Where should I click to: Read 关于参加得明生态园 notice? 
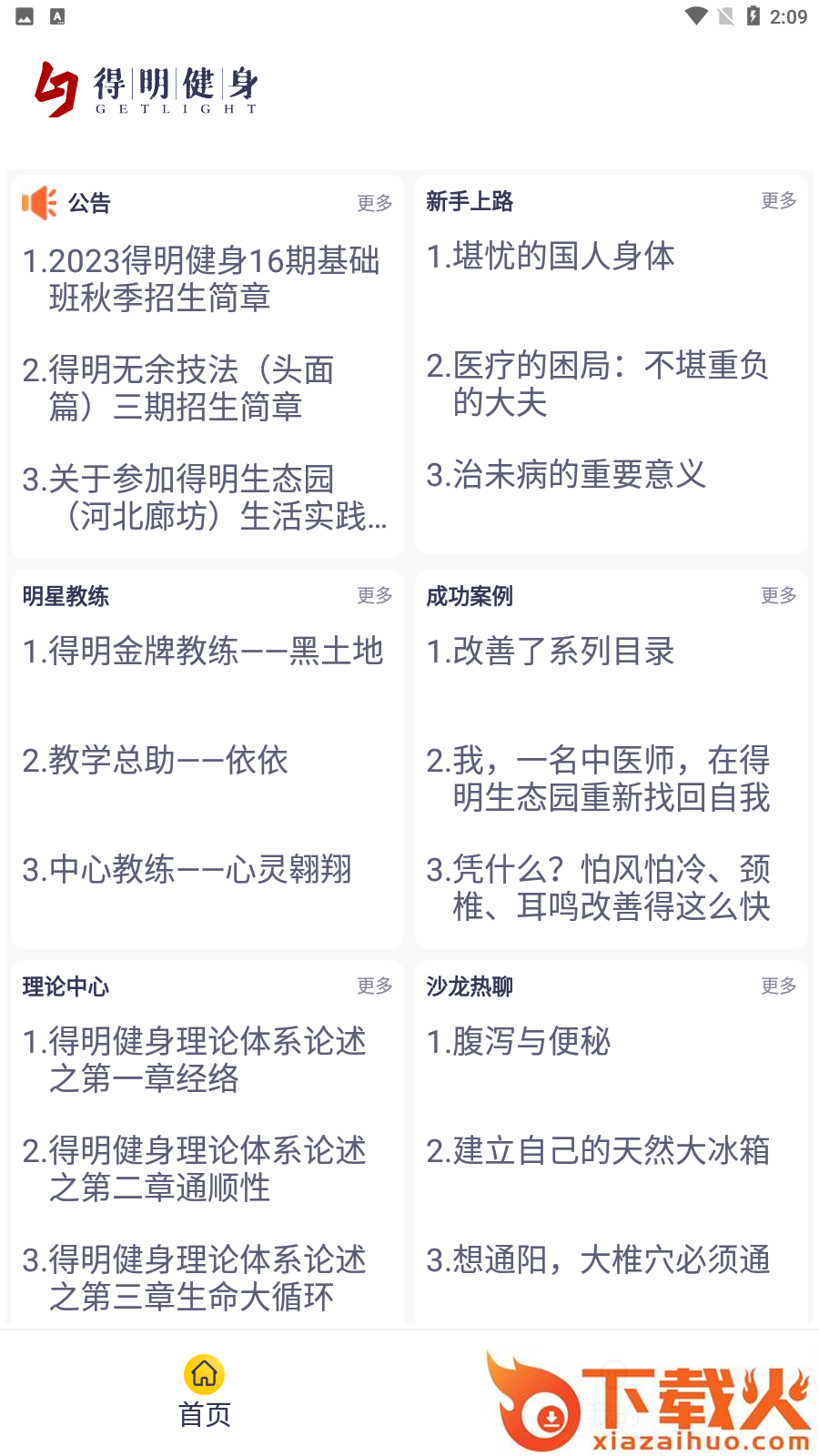coord(205,498)
